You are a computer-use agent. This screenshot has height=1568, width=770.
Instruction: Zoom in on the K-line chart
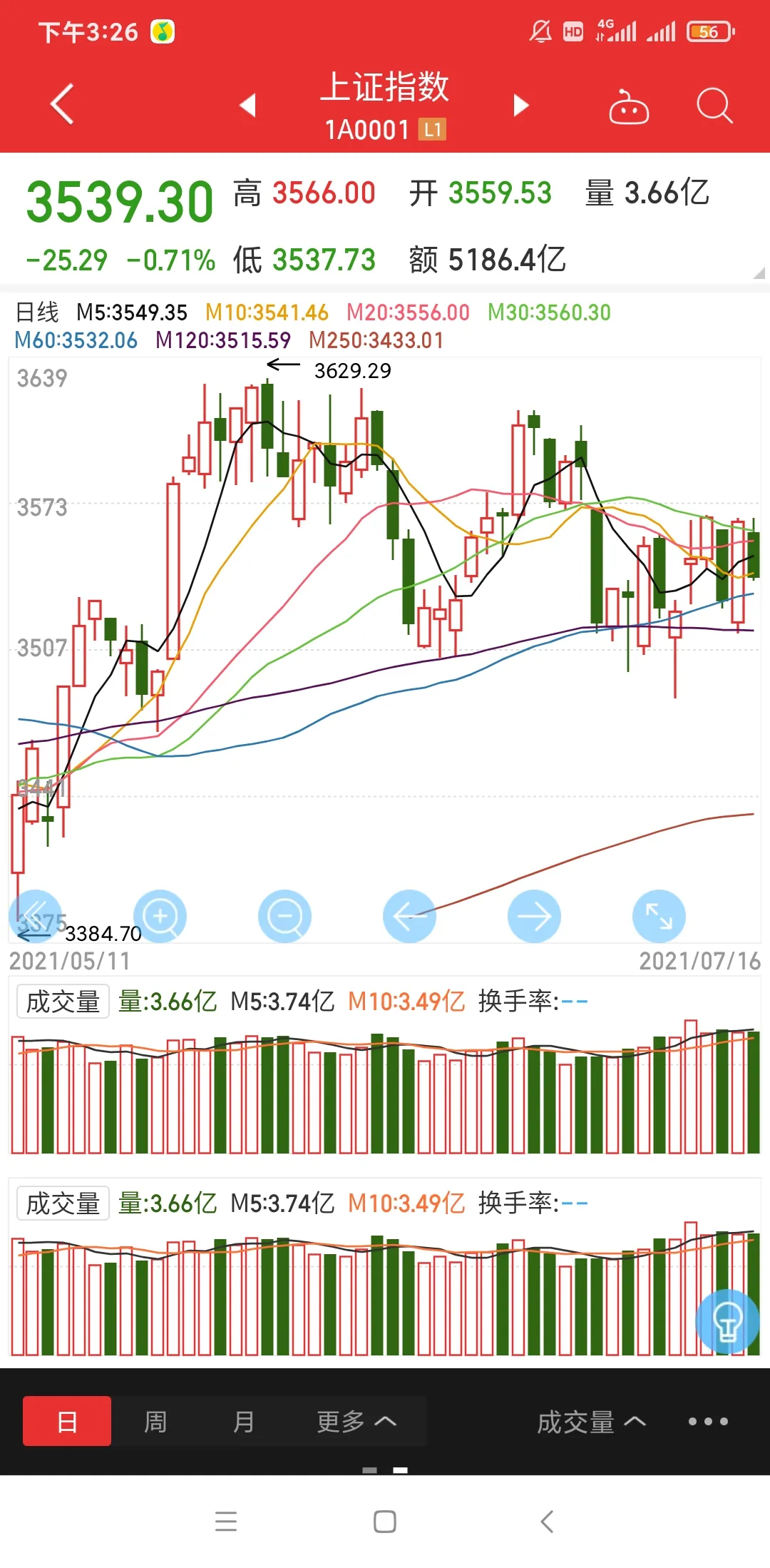click(160, 916)
